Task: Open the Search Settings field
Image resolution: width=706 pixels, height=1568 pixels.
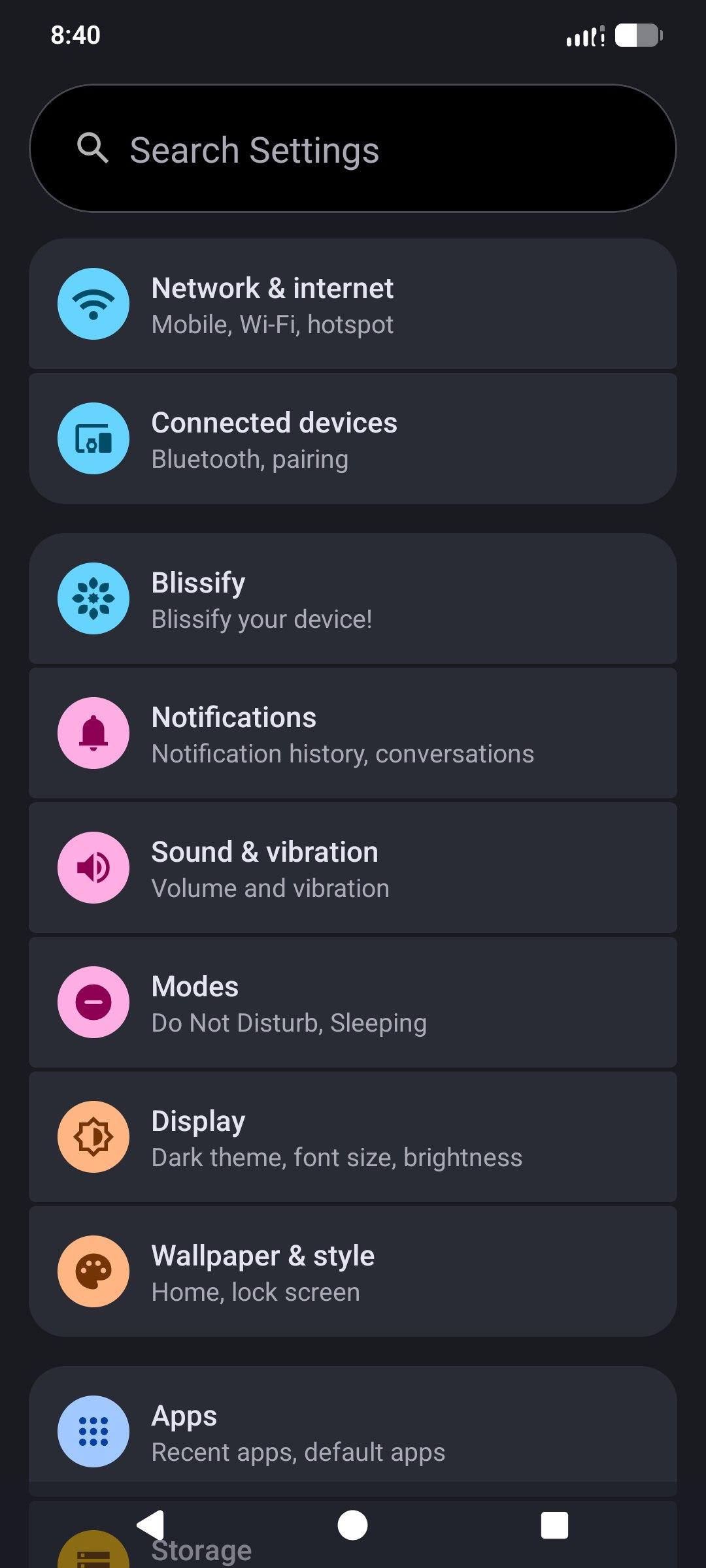Action: (x=353, y=149)
